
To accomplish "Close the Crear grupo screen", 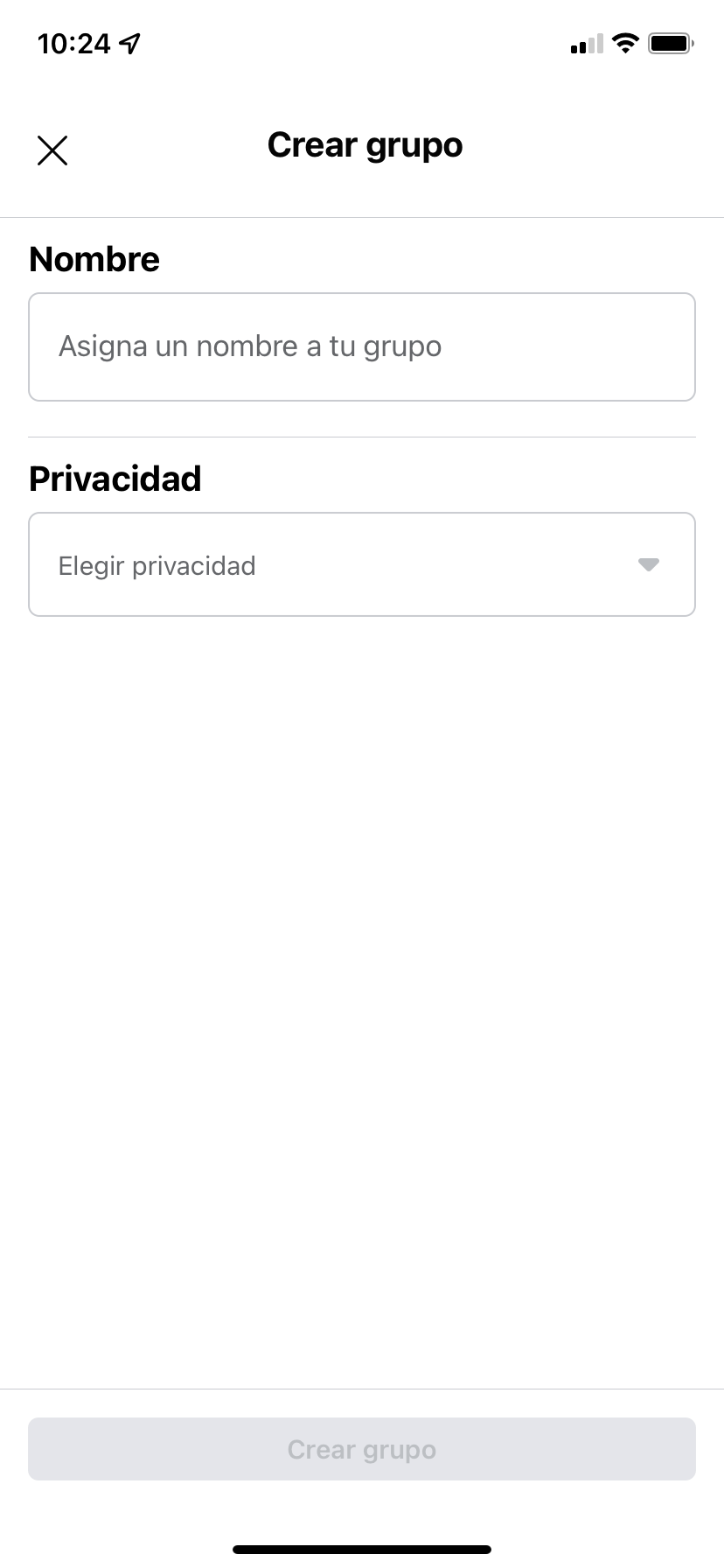I will click(x=52, y=150).
